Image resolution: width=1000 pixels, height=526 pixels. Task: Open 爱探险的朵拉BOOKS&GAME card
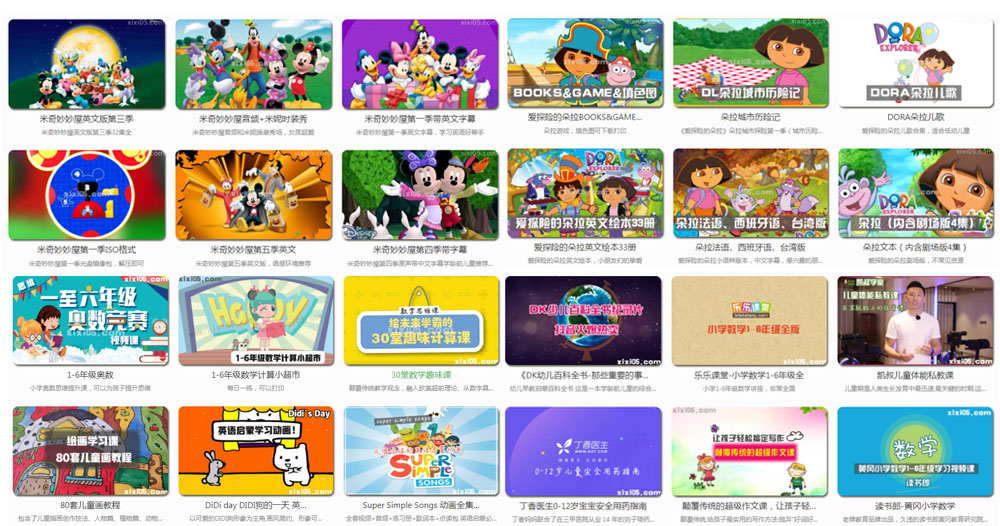click(x=585, y=64)
